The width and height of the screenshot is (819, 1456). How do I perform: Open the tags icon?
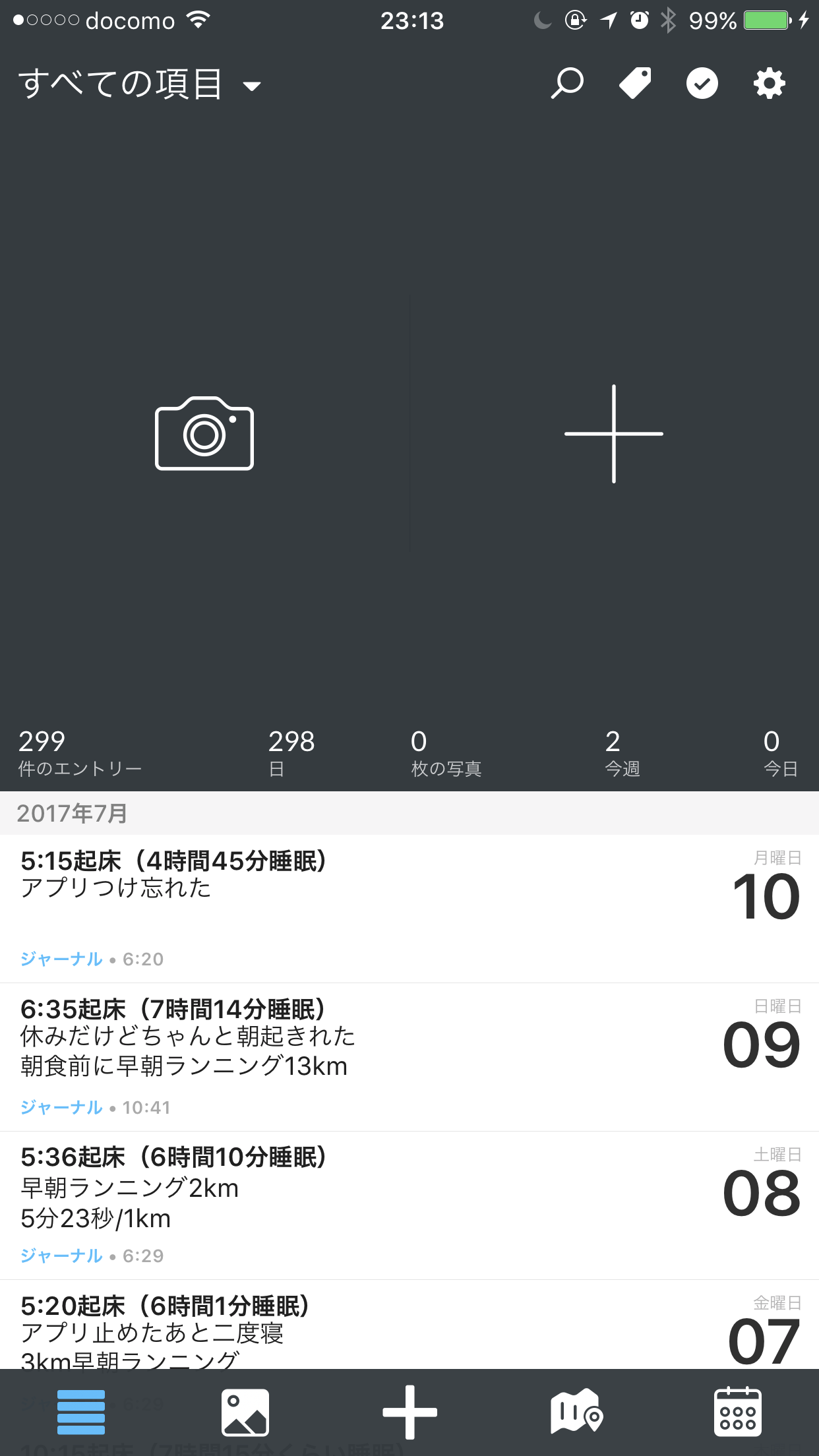[x=635, y=84]
